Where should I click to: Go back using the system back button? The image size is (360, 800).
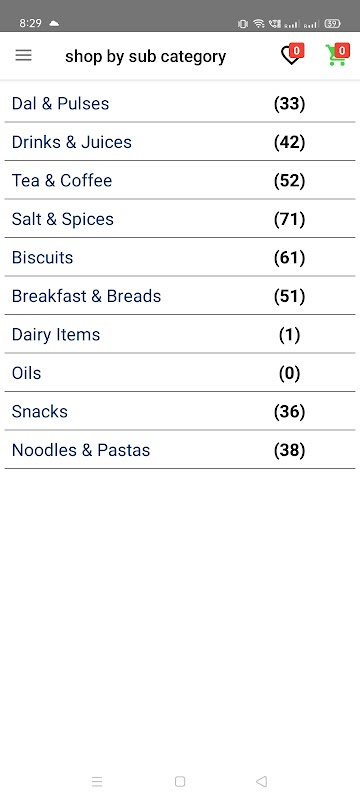pos(261,781)
